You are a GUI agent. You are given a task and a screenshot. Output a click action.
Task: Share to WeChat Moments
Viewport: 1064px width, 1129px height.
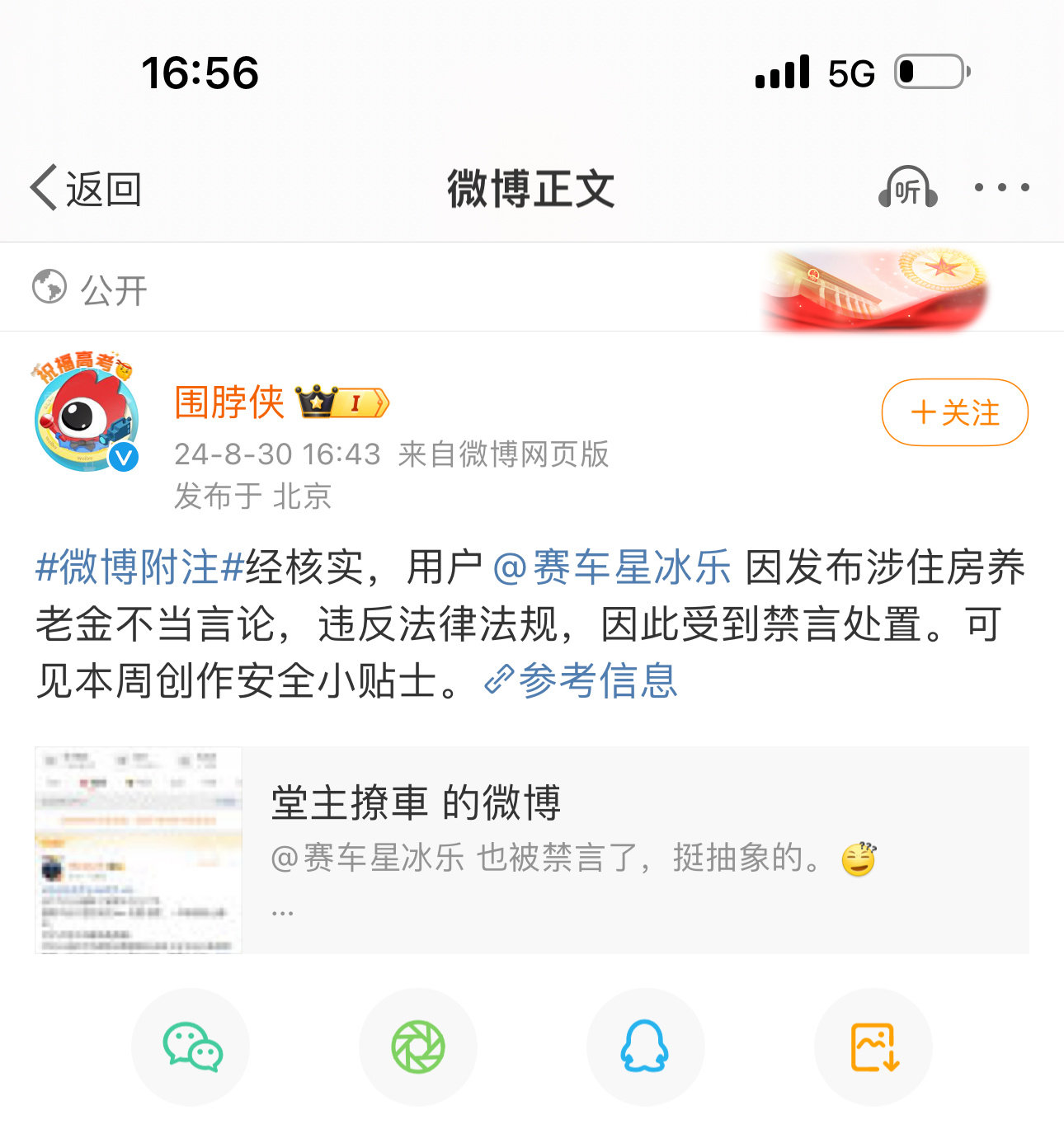(418, 1047)
